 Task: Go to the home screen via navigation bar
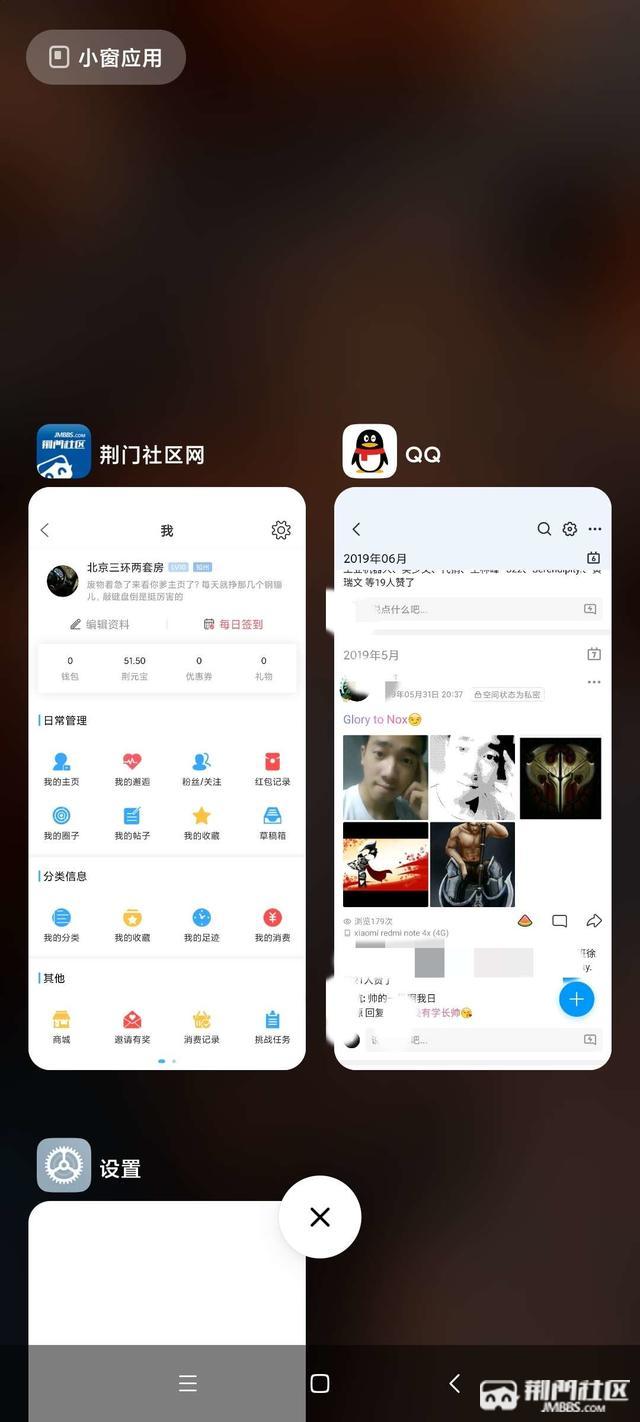(x=320, y=1383)
